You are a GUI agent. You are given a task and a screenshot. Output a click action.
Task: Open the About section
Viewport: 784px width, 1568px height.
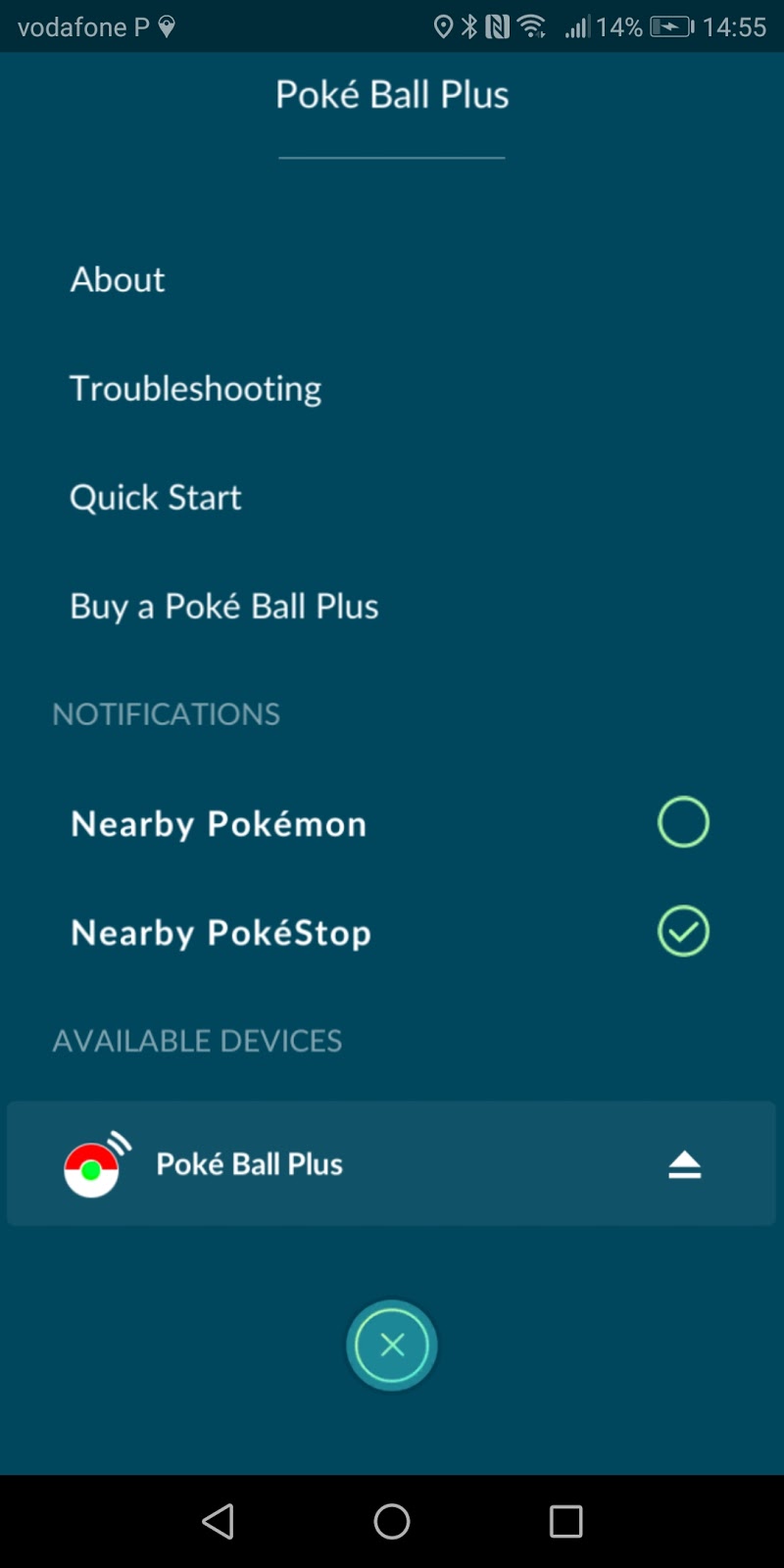(x=117, y=279)
